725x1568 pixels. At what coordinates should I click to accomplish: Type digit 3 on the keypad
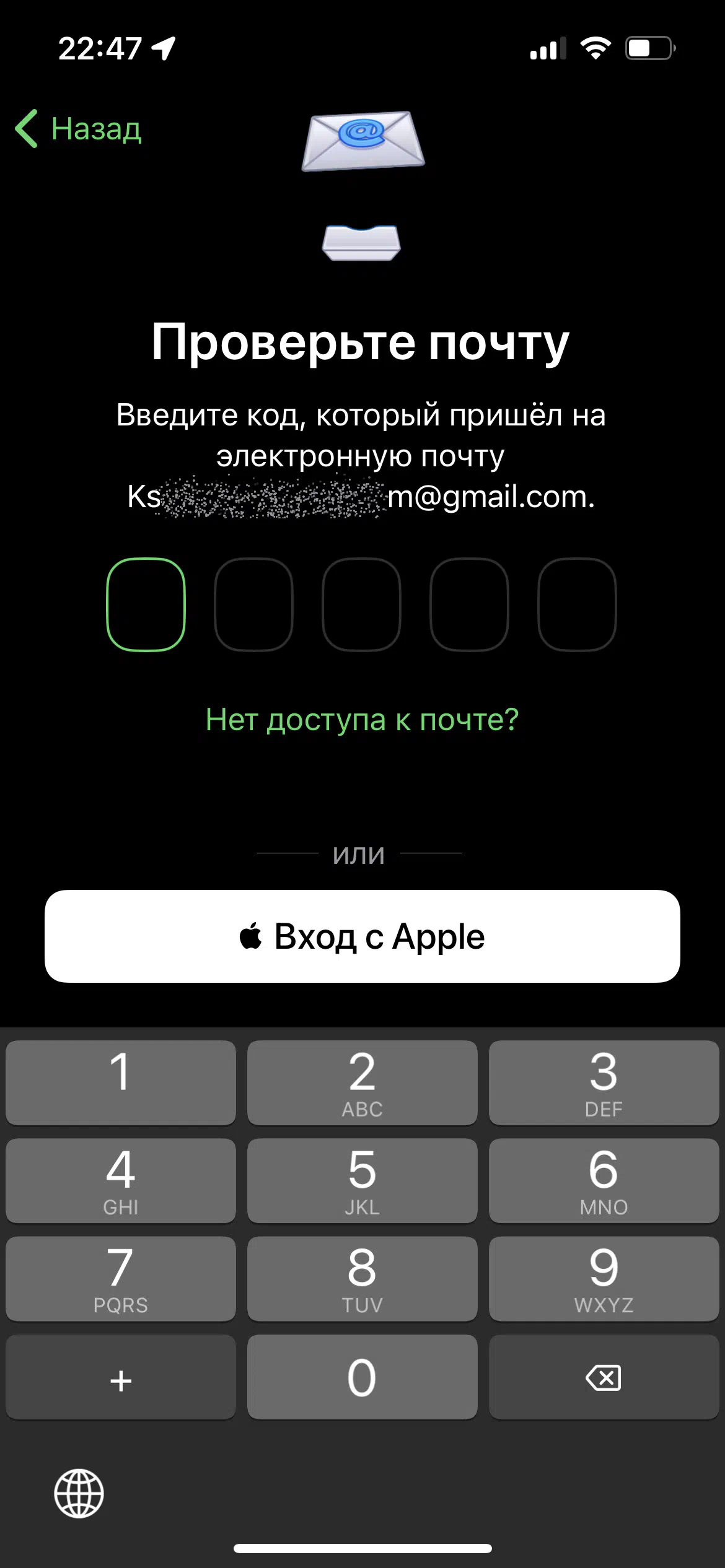coord(604,1082)
